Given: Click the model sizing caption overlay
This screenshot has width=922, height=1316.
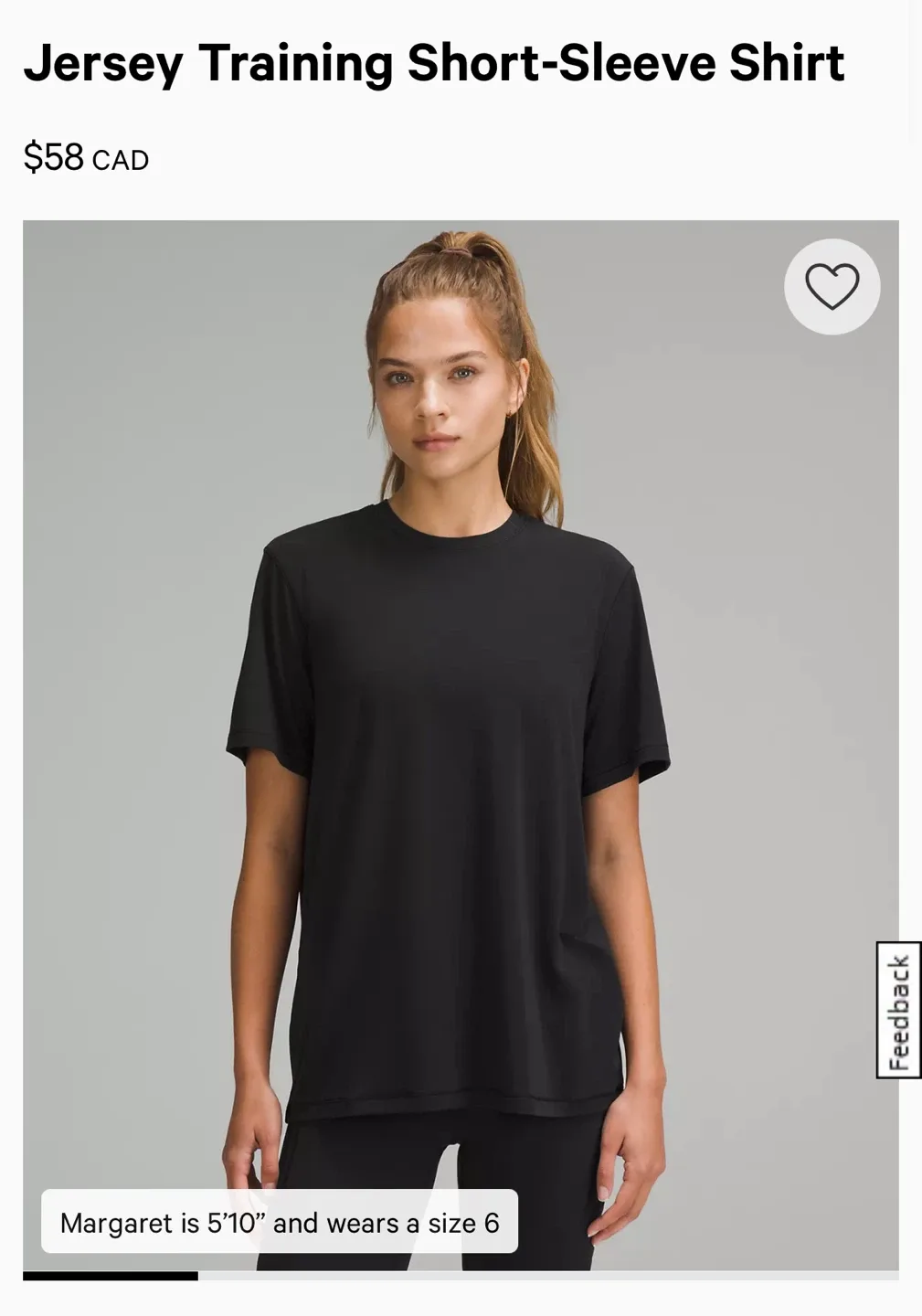Looking at the screenshot, I should pos(279,1223).
